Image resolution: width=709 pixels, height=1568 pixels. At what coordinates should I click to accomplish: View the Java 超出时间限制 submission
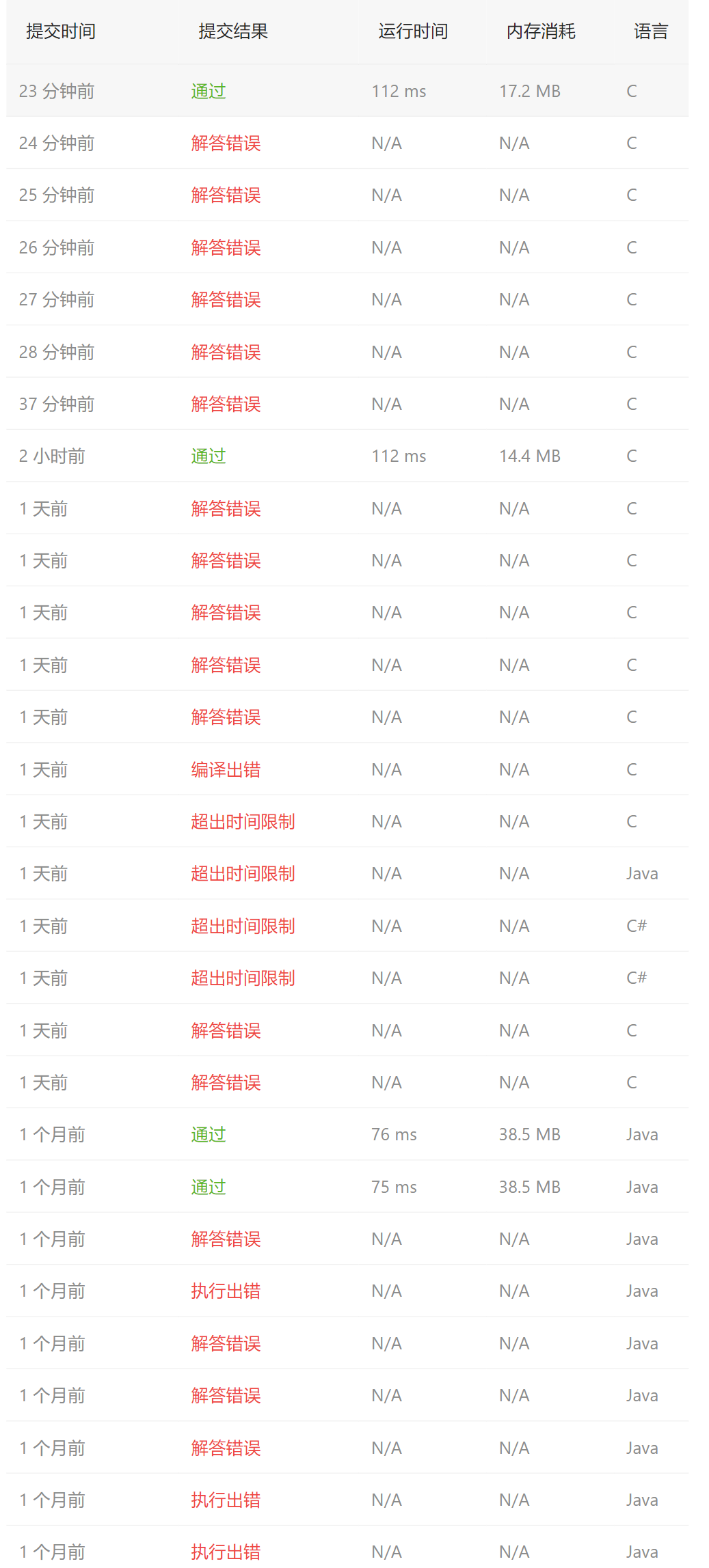(243, 873)
